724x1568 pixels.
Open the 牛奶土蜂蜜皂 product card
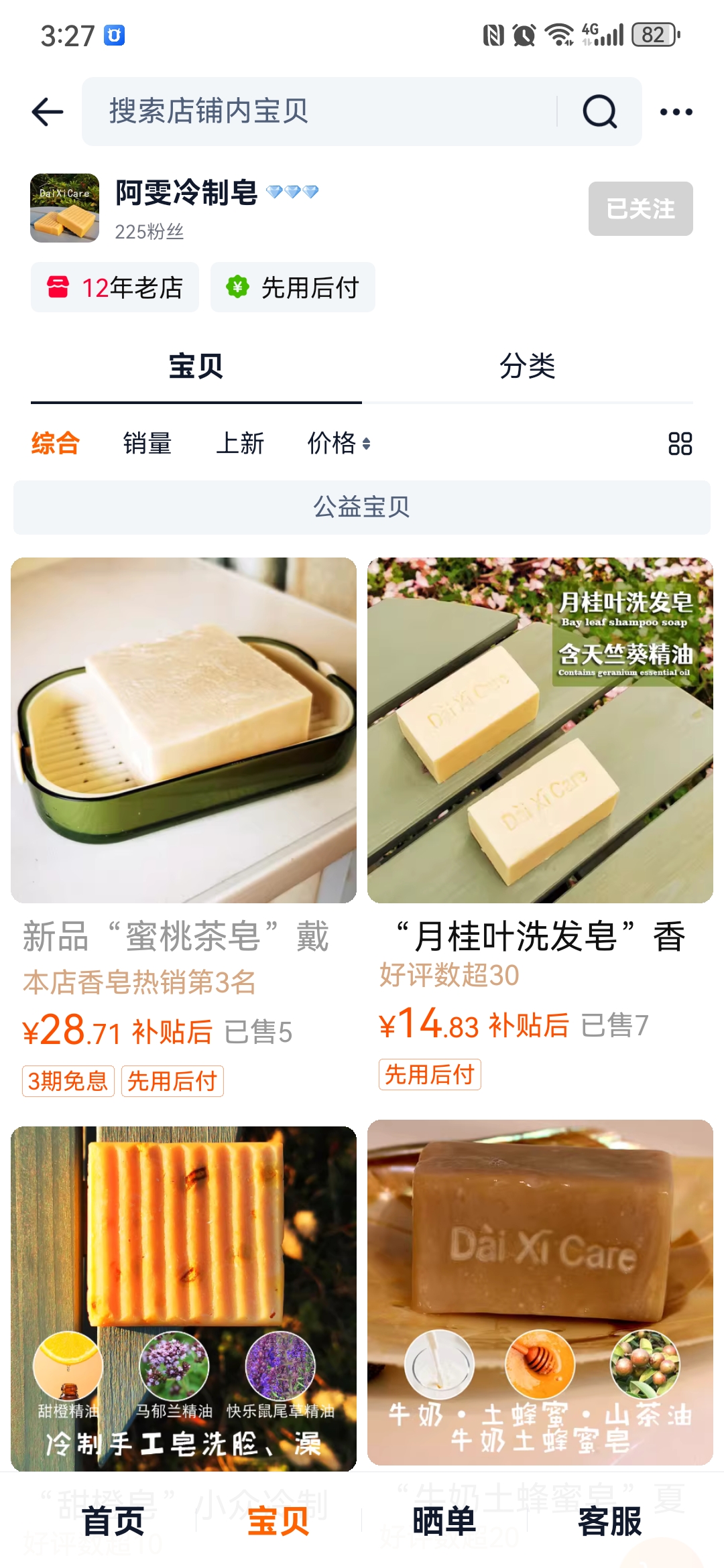click(x=540, y=1292)
